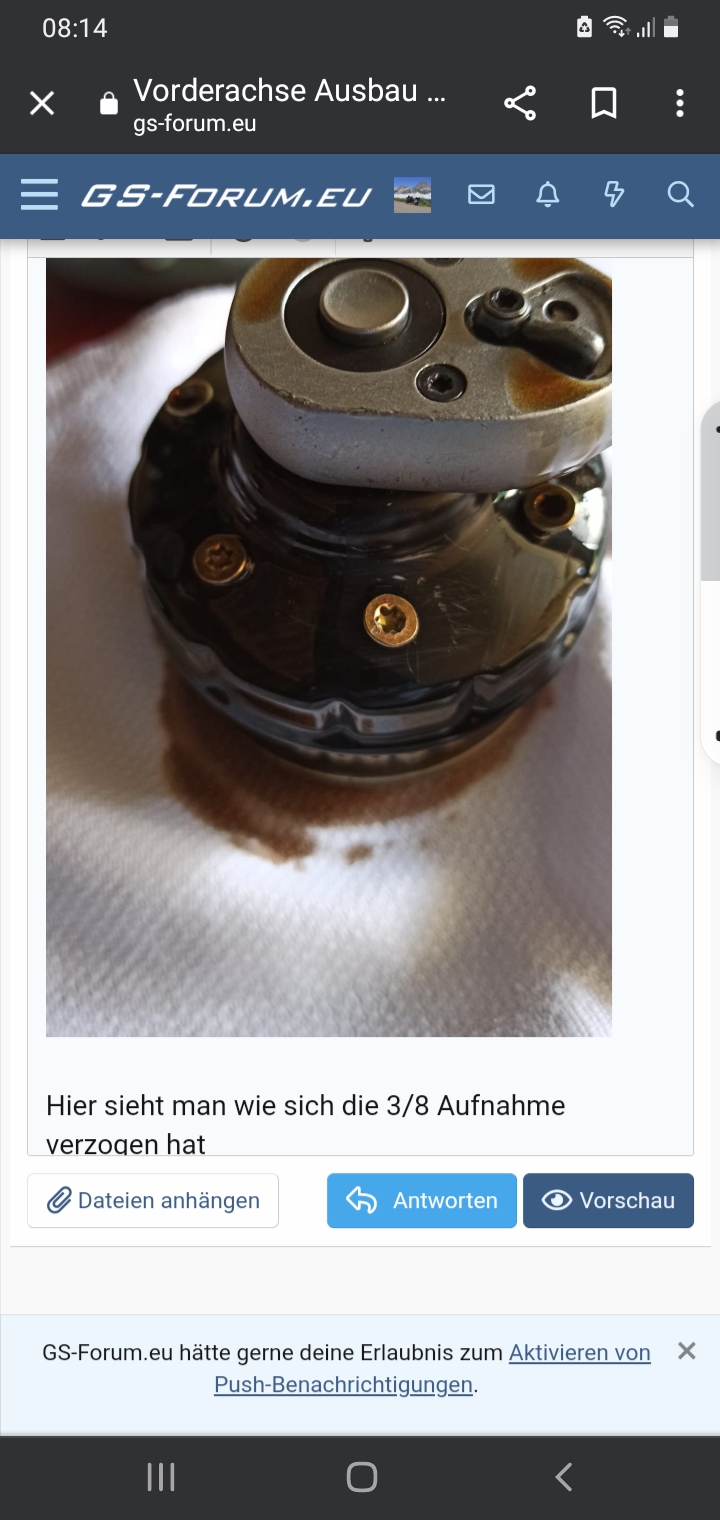
Task: Post the reply with Antworten
Action: click(x=421, y=1200)
